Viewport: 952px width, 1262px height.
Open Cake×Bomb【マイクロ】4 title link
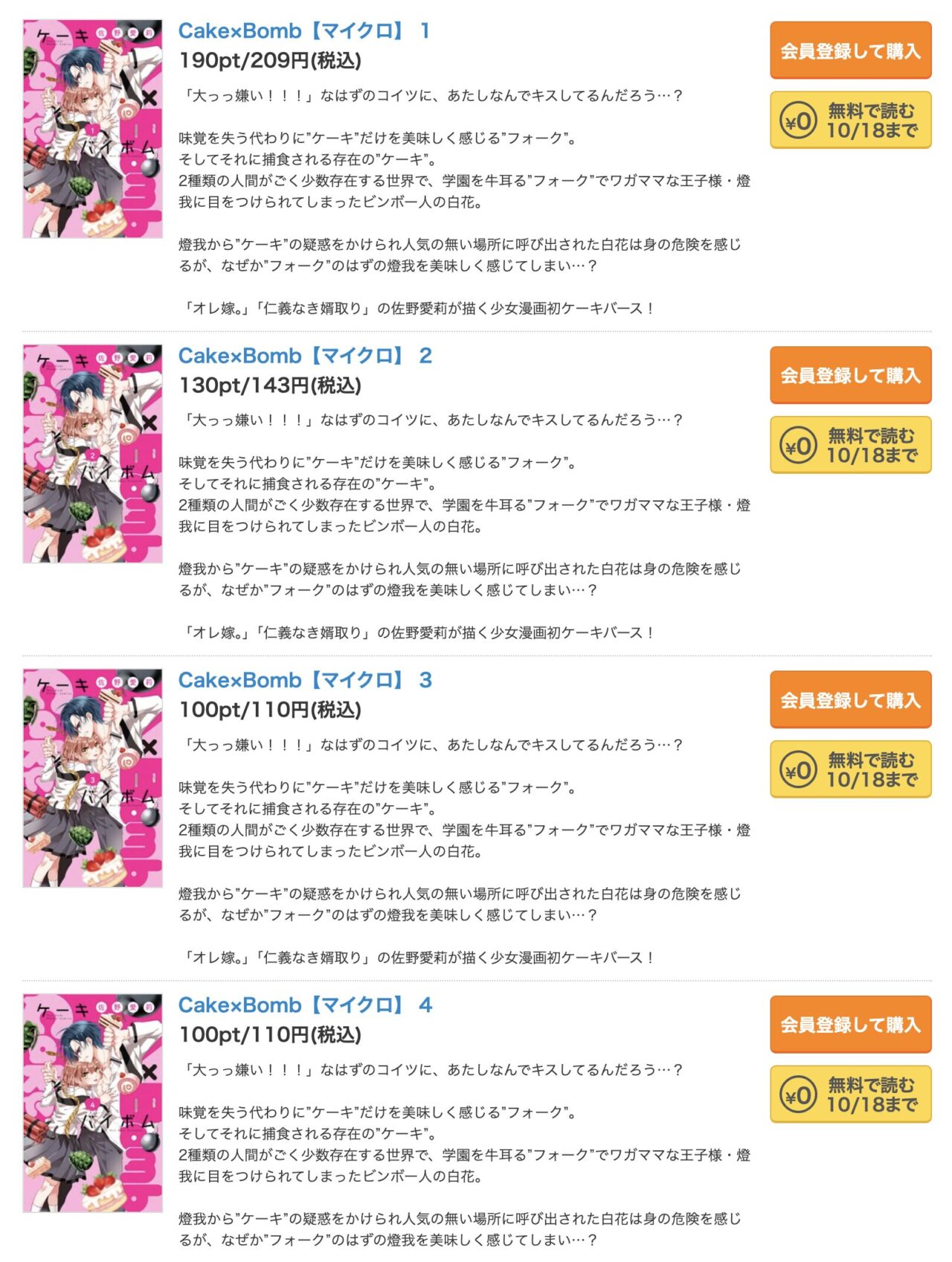[303, 1005]
